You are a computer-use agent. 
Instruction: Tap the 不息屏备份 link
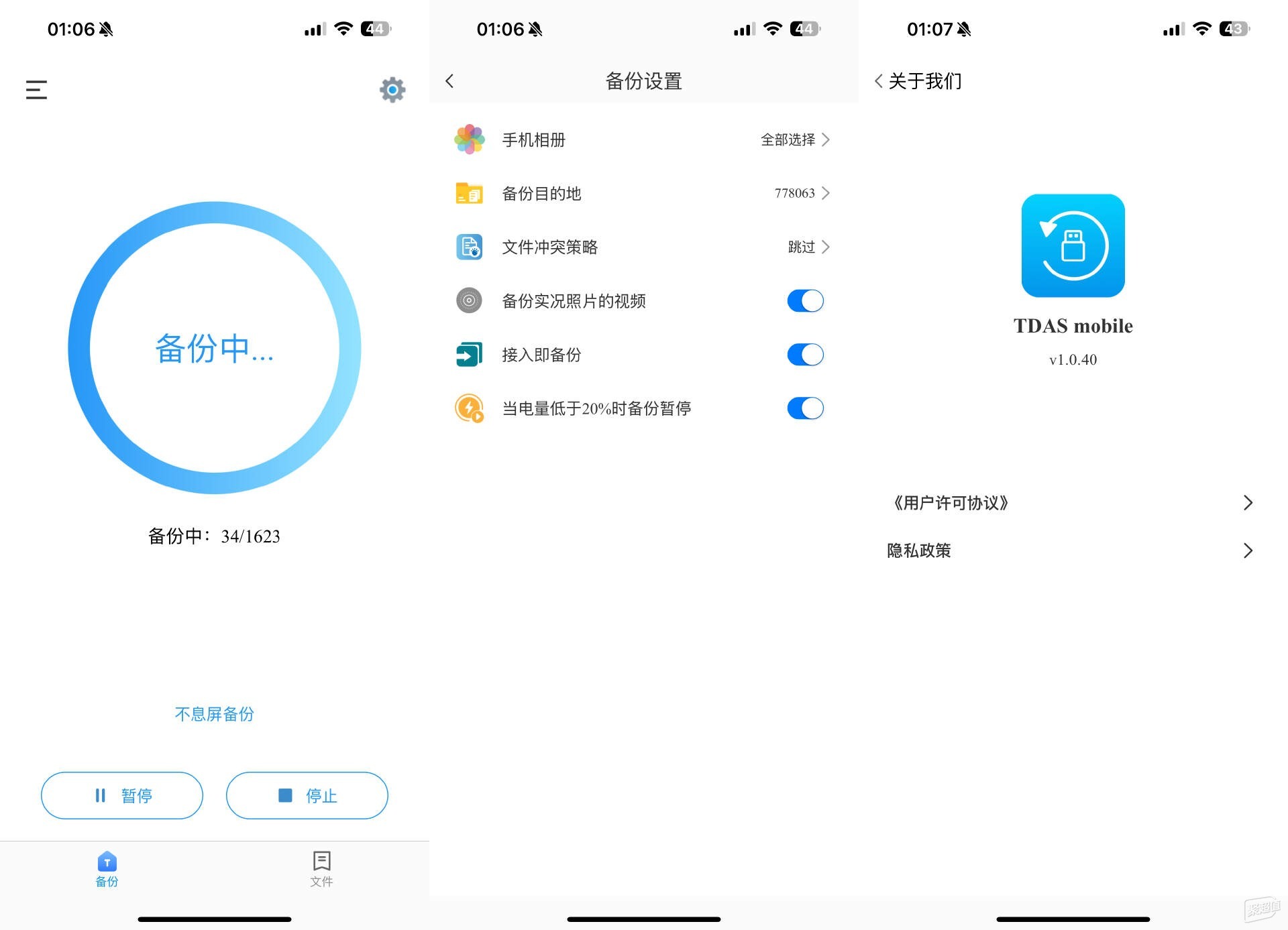coord(214,714)
